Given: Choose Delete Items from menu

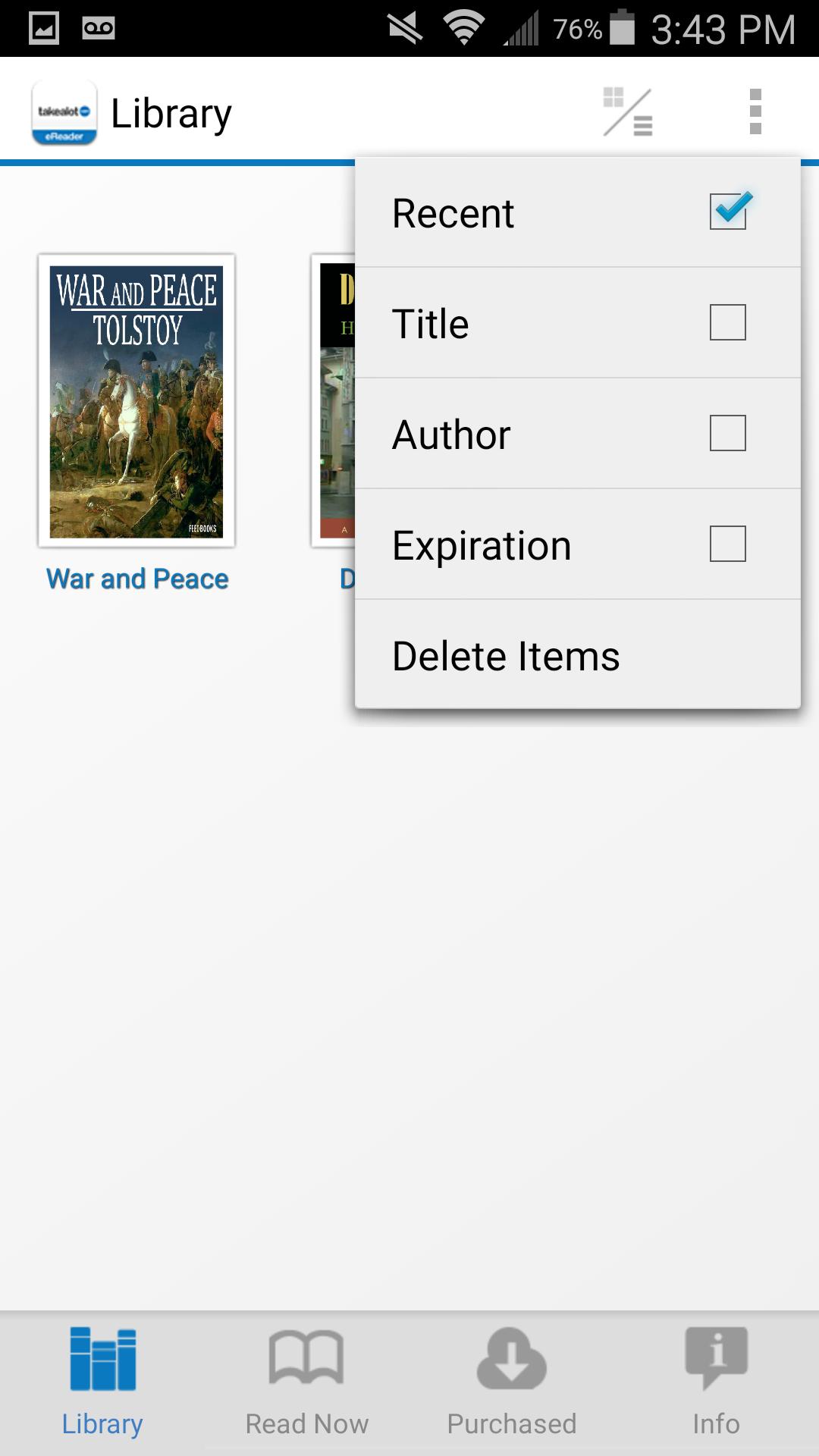Looking at the screenshot, I should (577, 655).
